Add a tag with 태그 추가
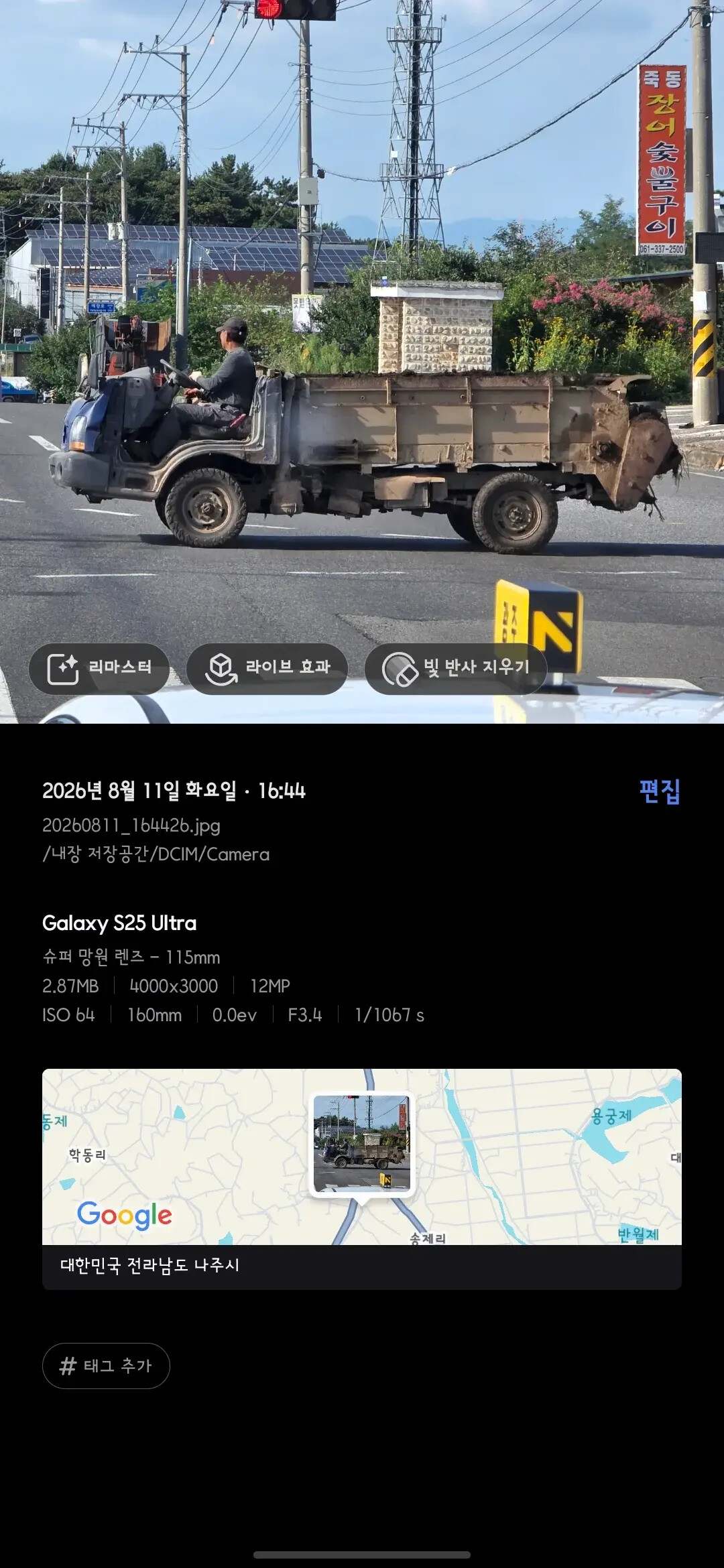 click(x=106, y=1366)
